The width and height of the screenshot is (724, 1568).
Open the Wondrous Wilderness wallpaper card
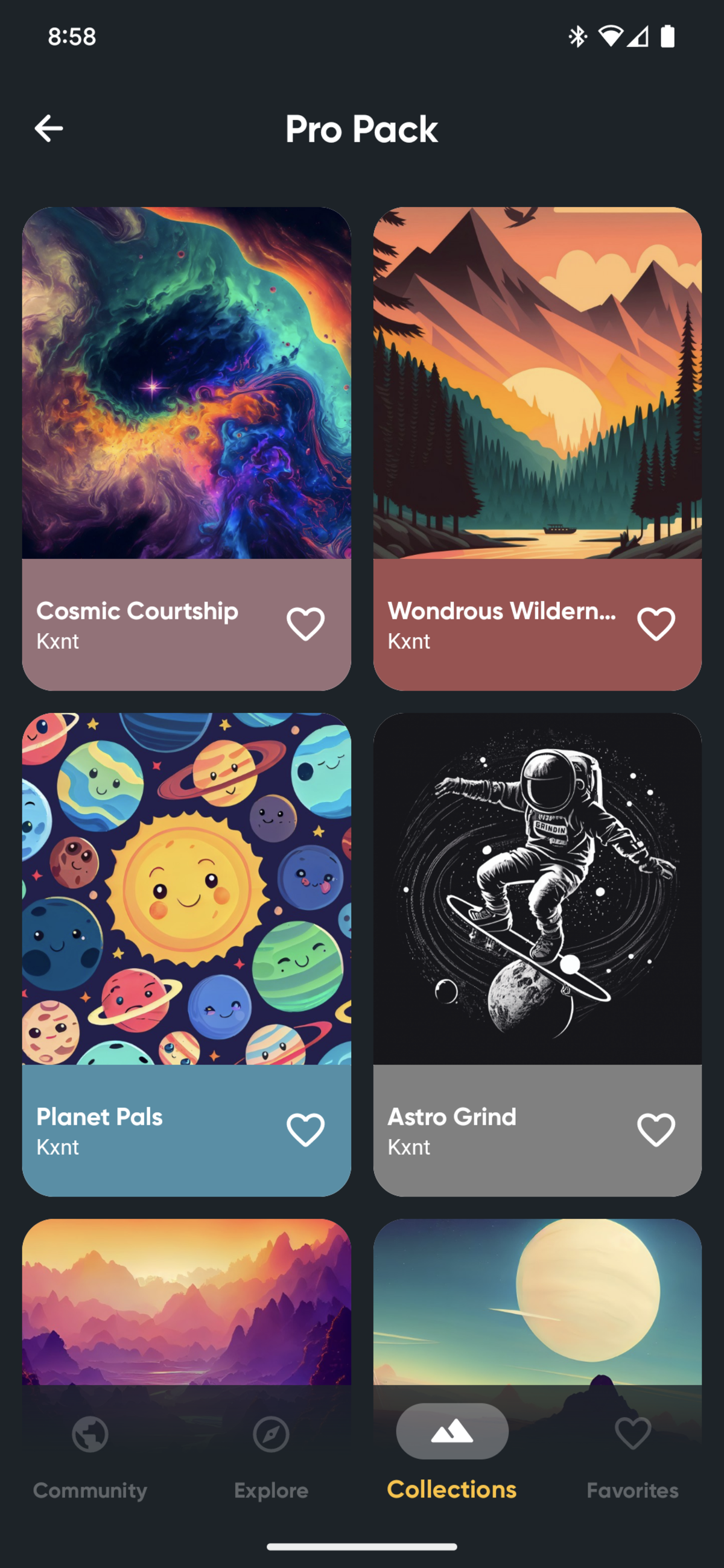tap(537, 384)
